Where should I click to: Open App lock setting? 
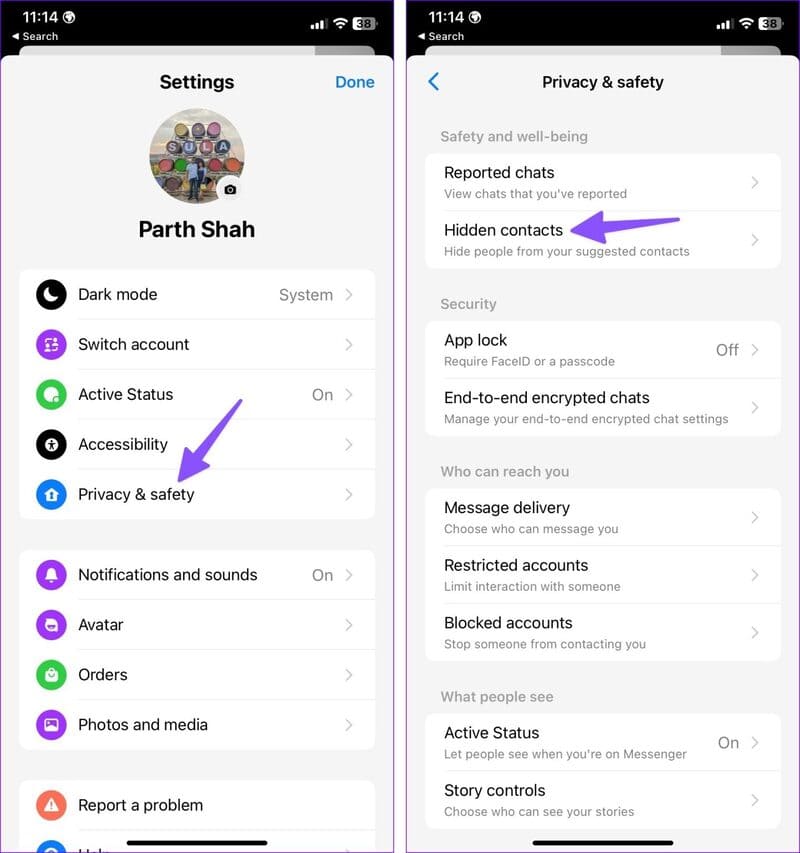pyautogui.click(x=602, y=350)
